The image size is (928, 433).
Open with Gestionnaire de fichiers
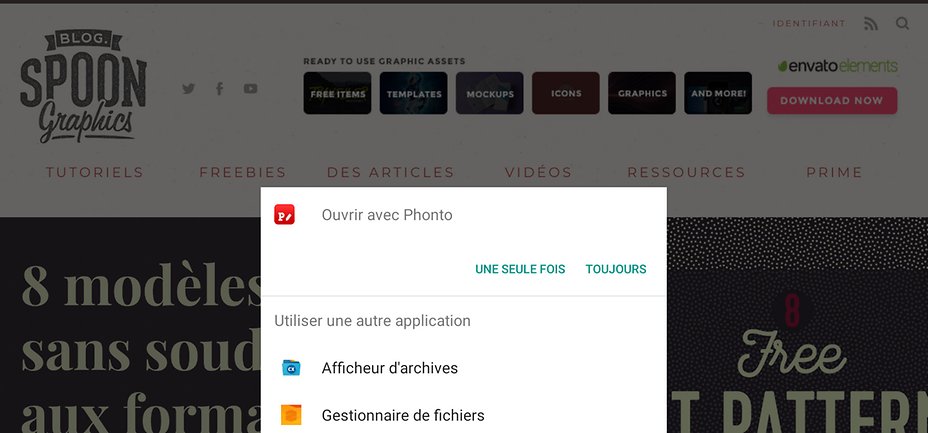tap(402, 415)
